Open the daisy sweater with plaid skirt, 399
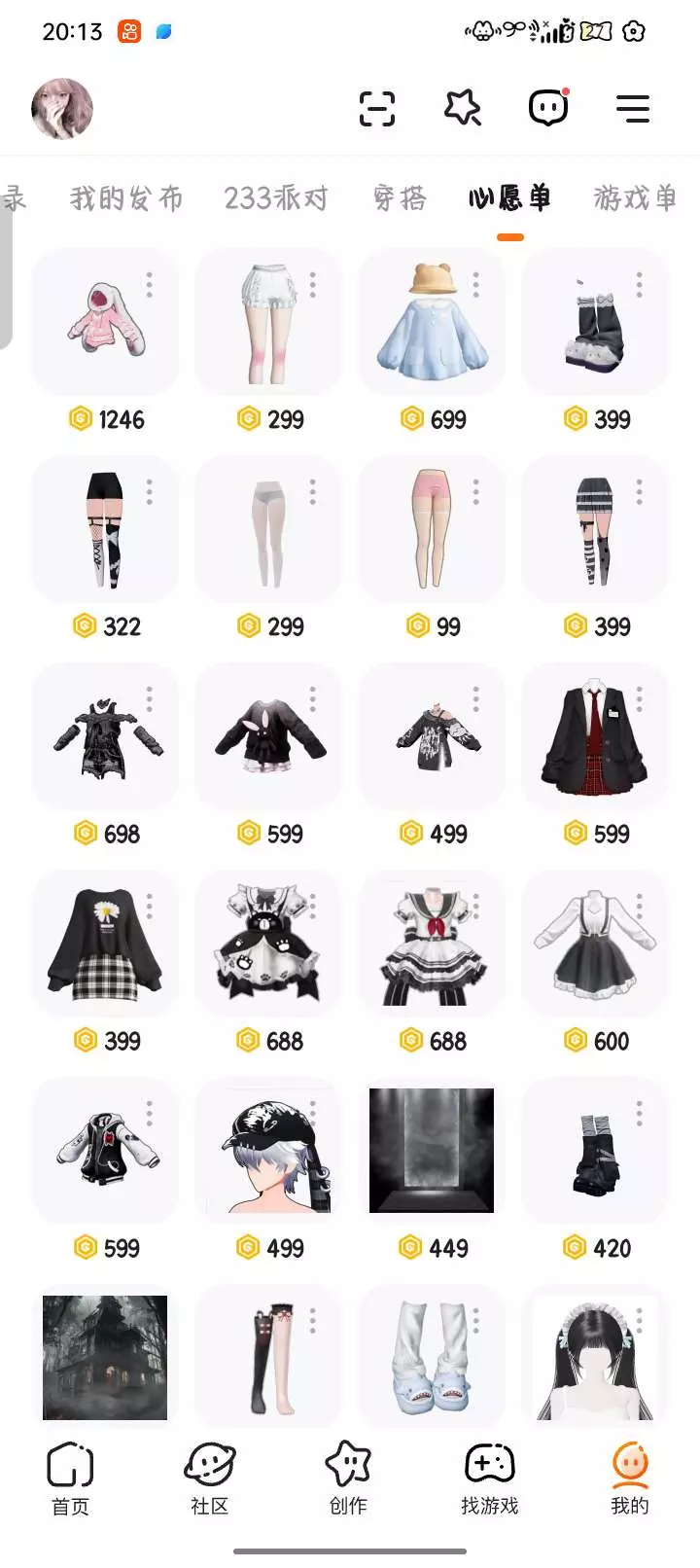 (x=105, y=944)
